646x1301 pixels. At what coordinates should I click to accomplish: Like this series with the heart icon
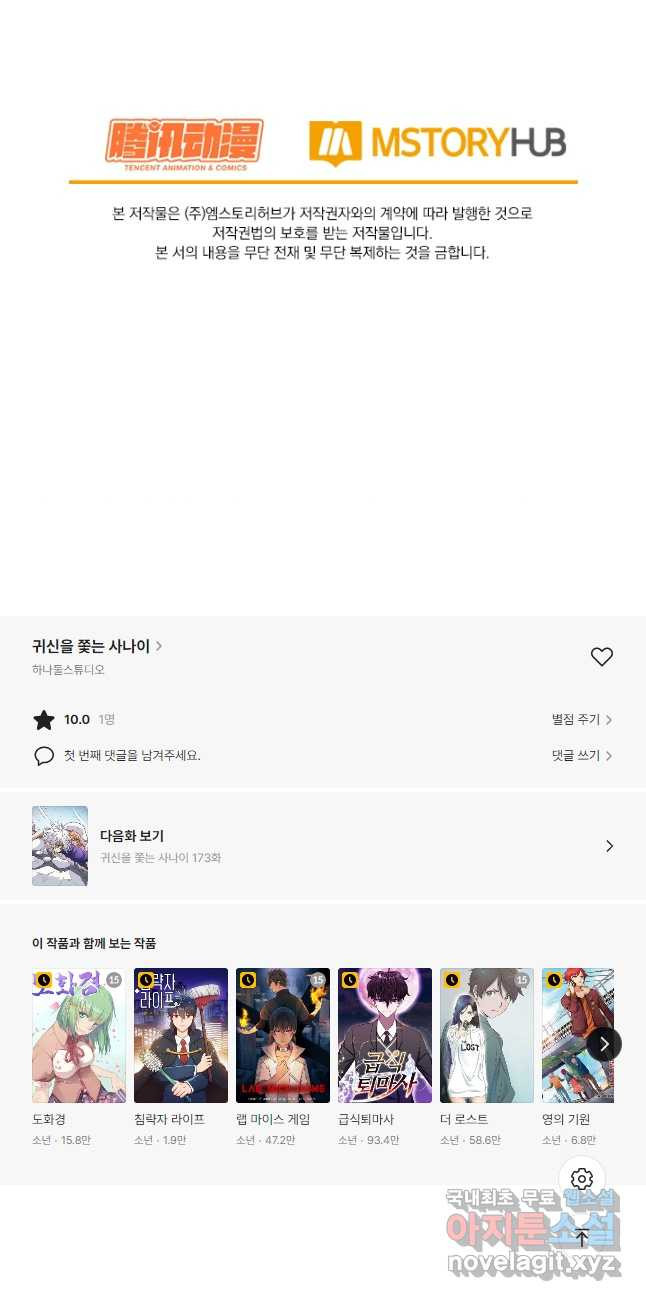click(601, 657)
